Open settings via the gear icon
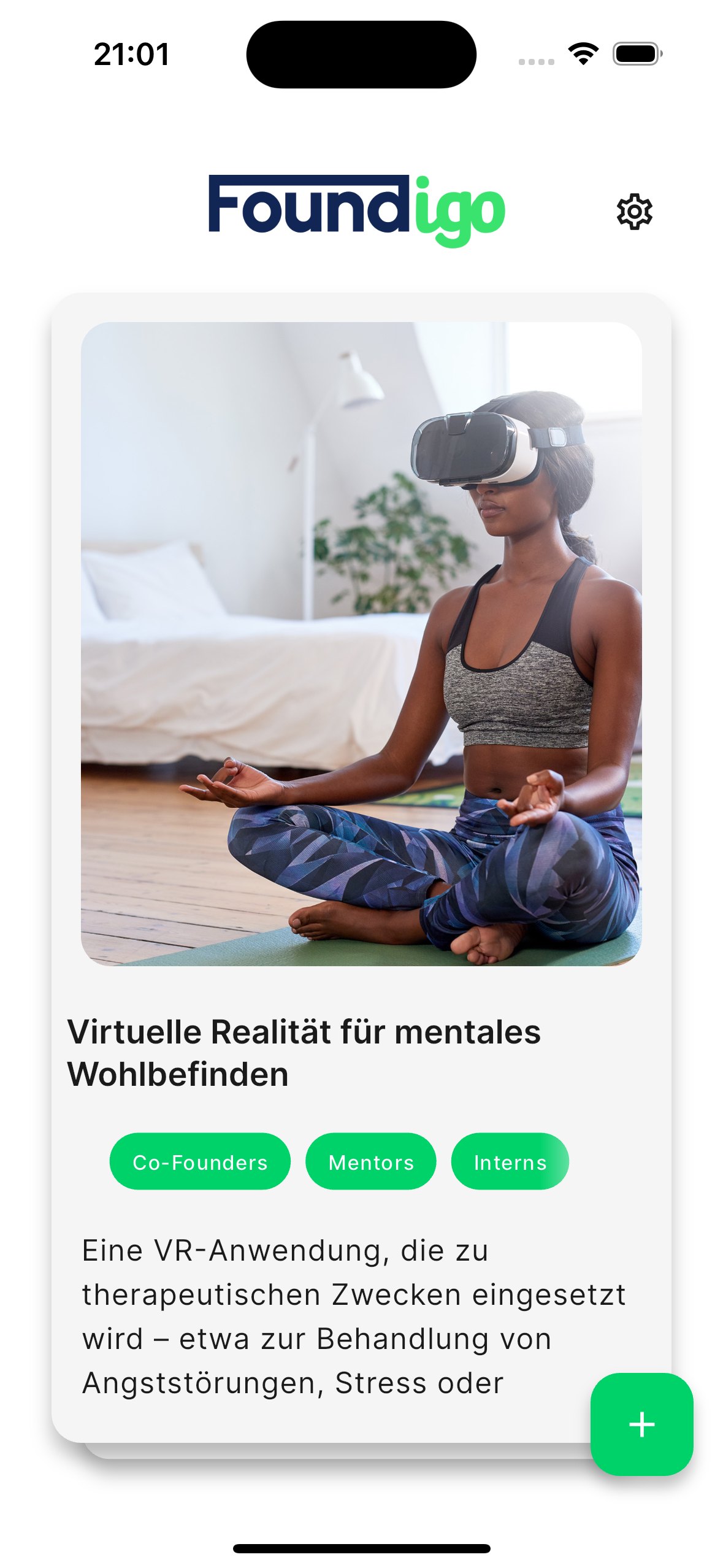Image resolution: width=723 pixels, height=1568 pixels. pos(634,212)
